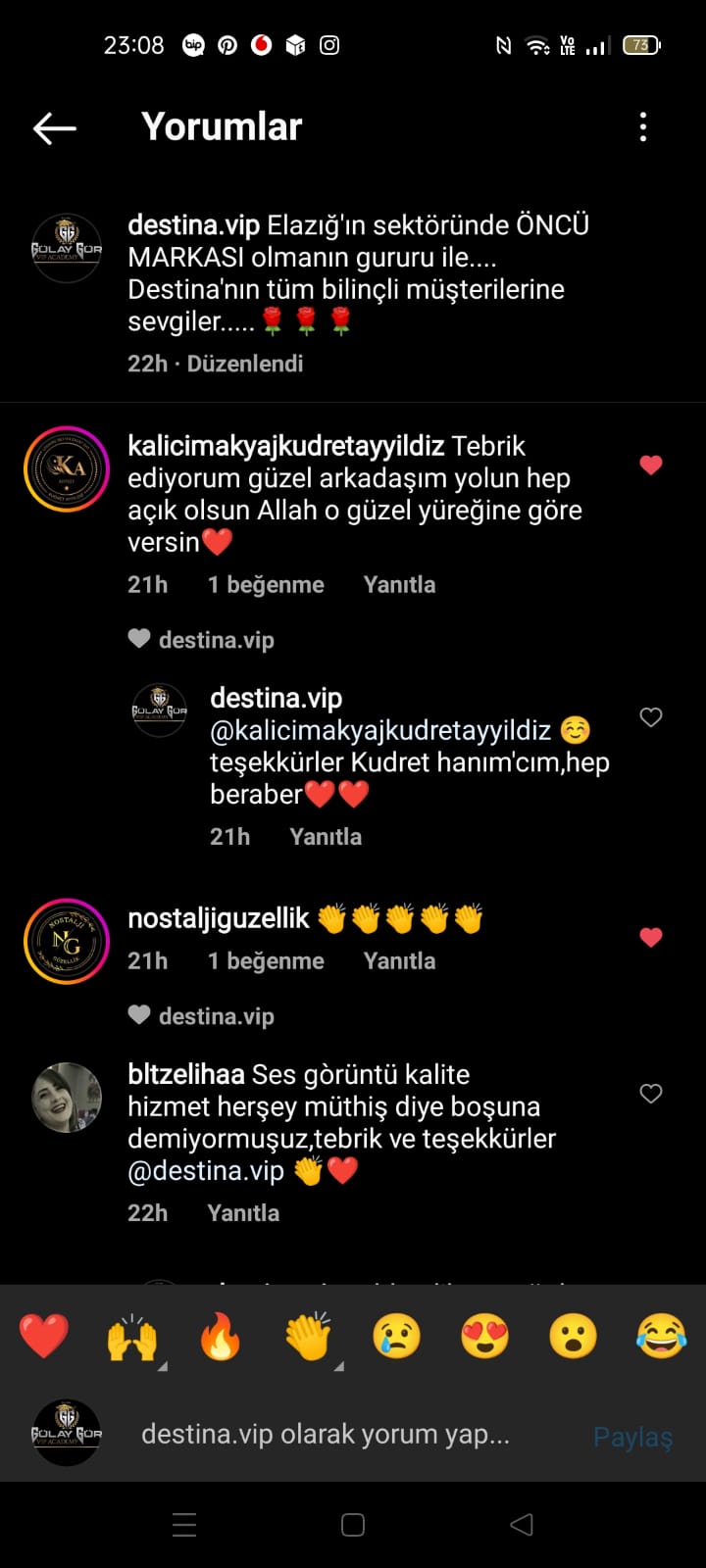Focus the comment input field
The image size is (706, 1568).
[353, 1435]
